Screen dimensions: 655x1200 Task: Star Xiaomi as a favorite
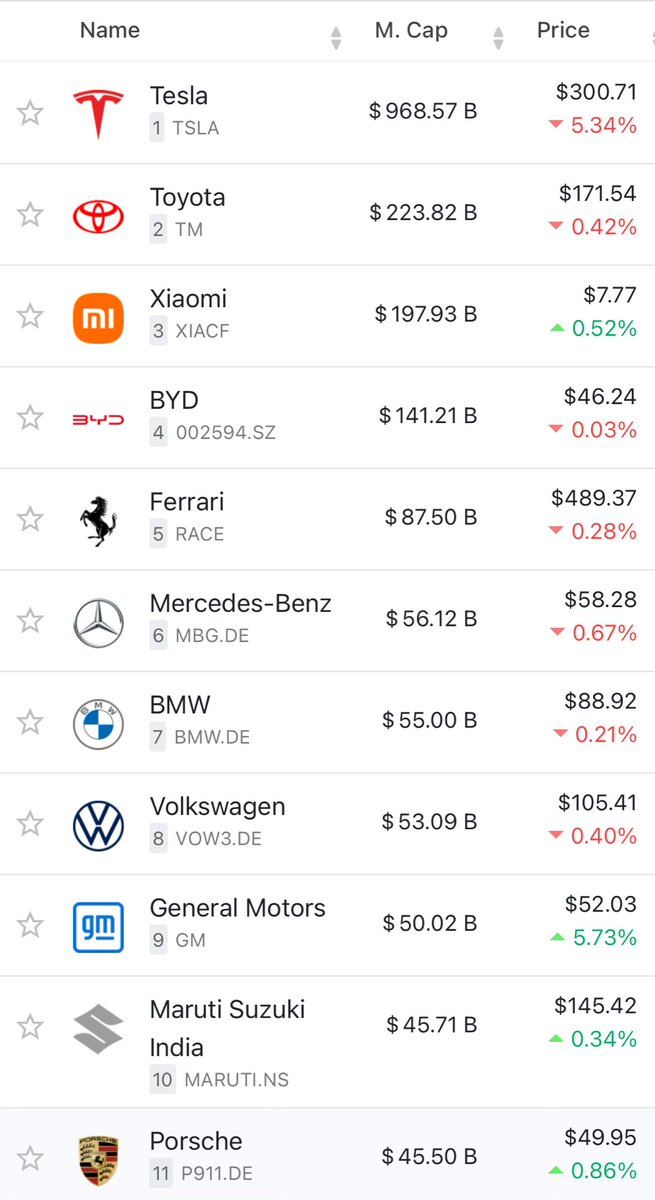30,316
